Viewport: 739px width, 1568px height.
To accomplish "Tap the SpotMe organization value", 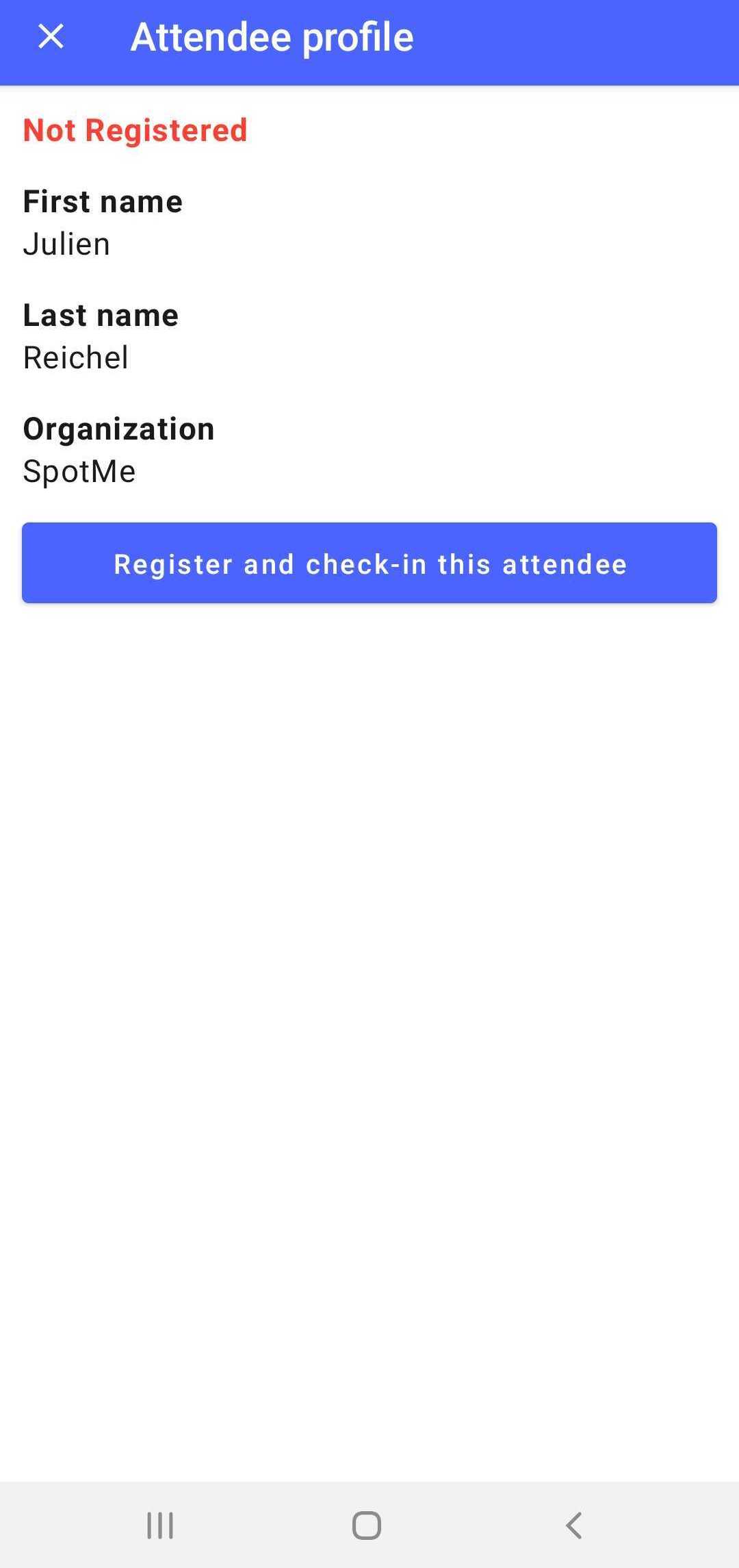I will click(x=79, y=471).
